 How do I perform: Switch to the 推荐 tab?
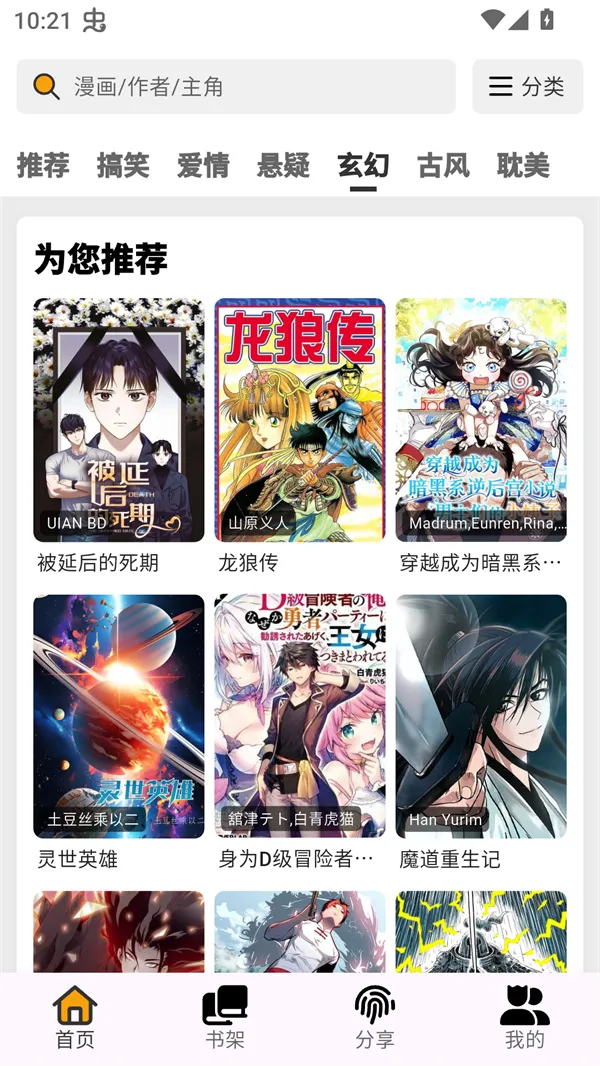43,165
